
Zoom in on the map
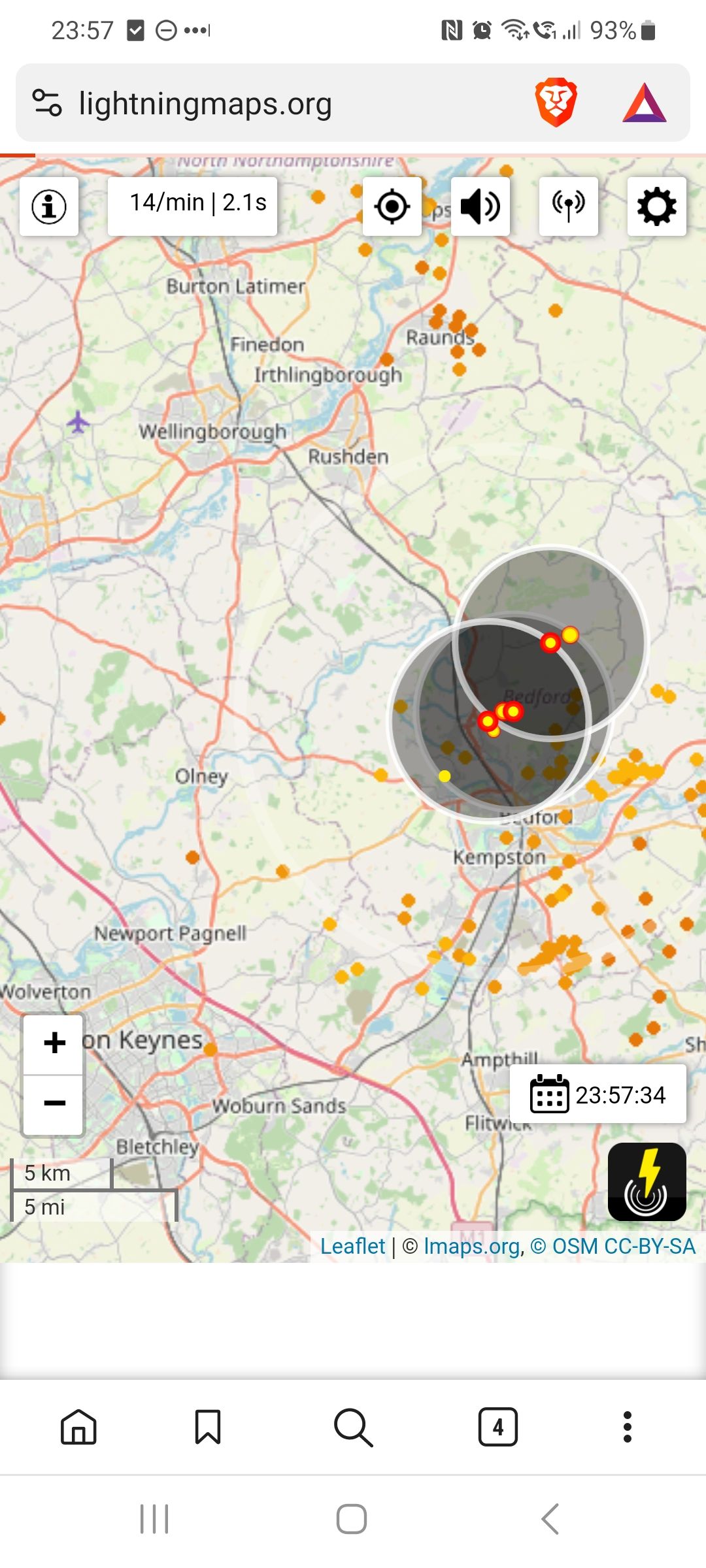point(54,1044)
